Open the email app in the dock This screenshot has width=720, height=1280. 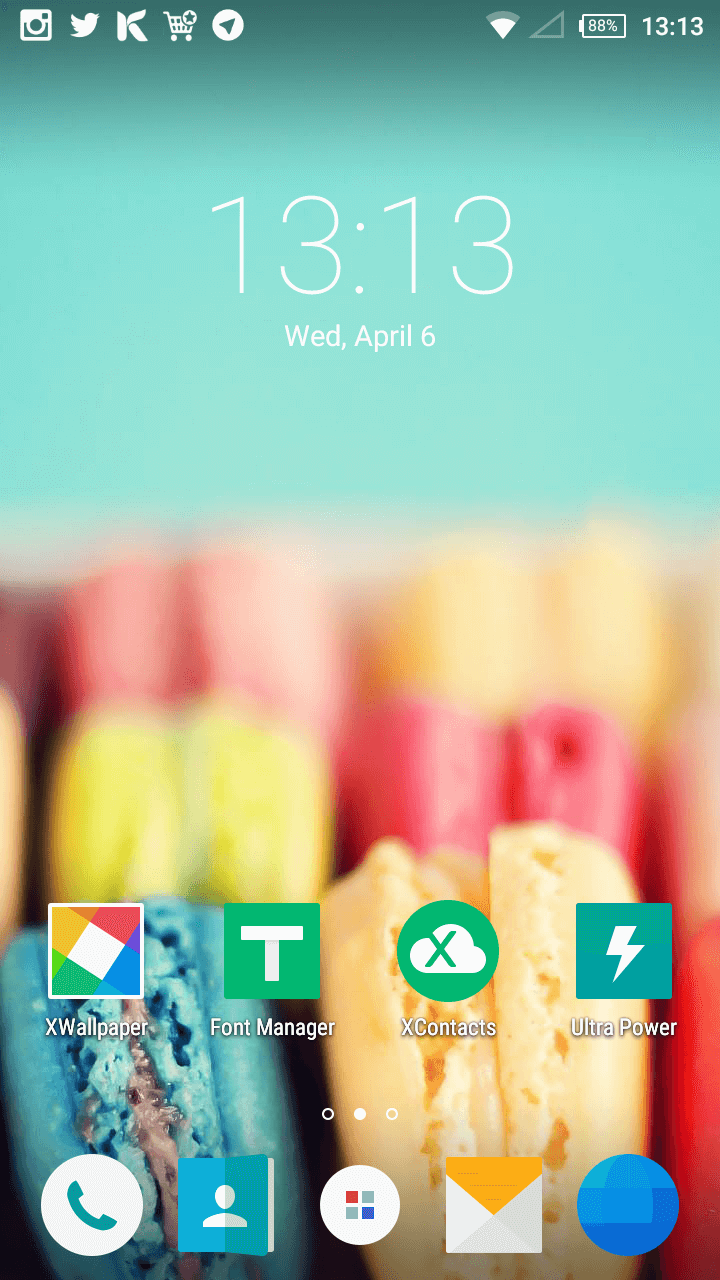494,1205
